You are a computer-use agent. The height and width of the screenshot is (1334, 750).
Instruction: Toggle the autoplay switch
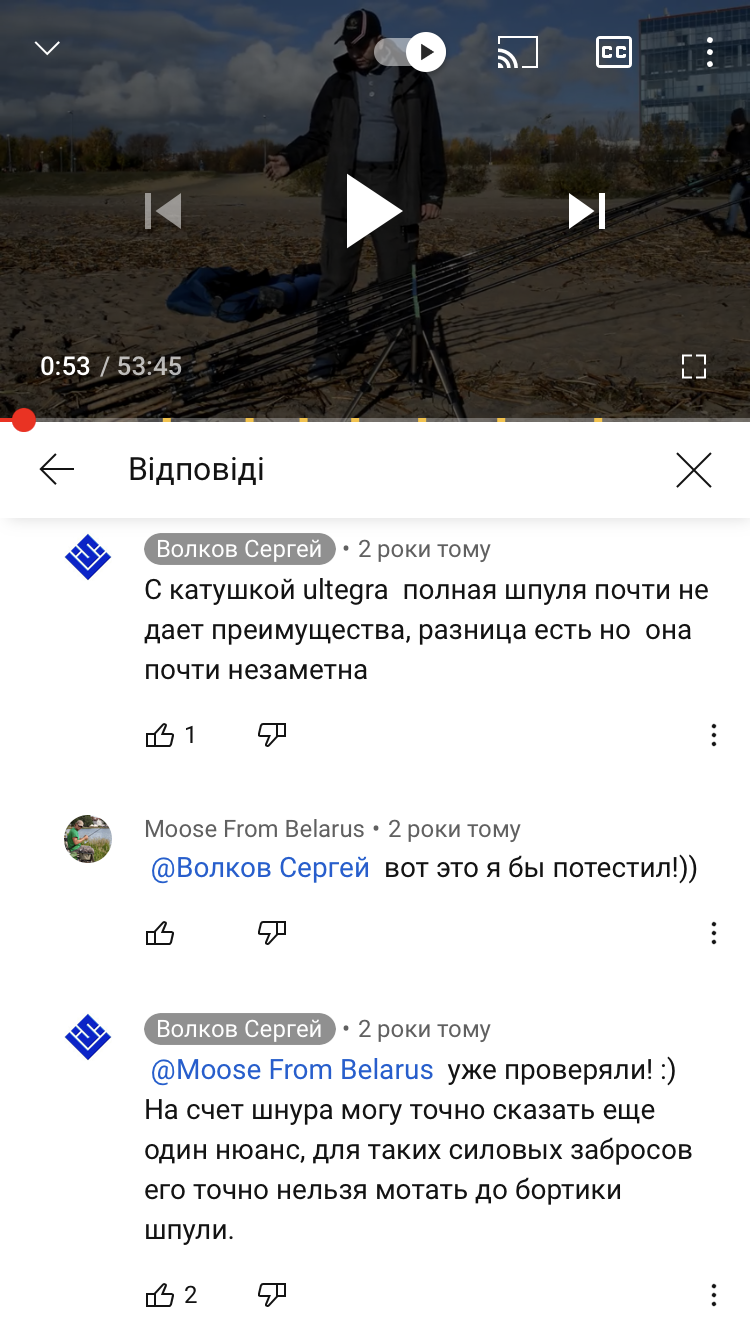[x=410, y=52]
